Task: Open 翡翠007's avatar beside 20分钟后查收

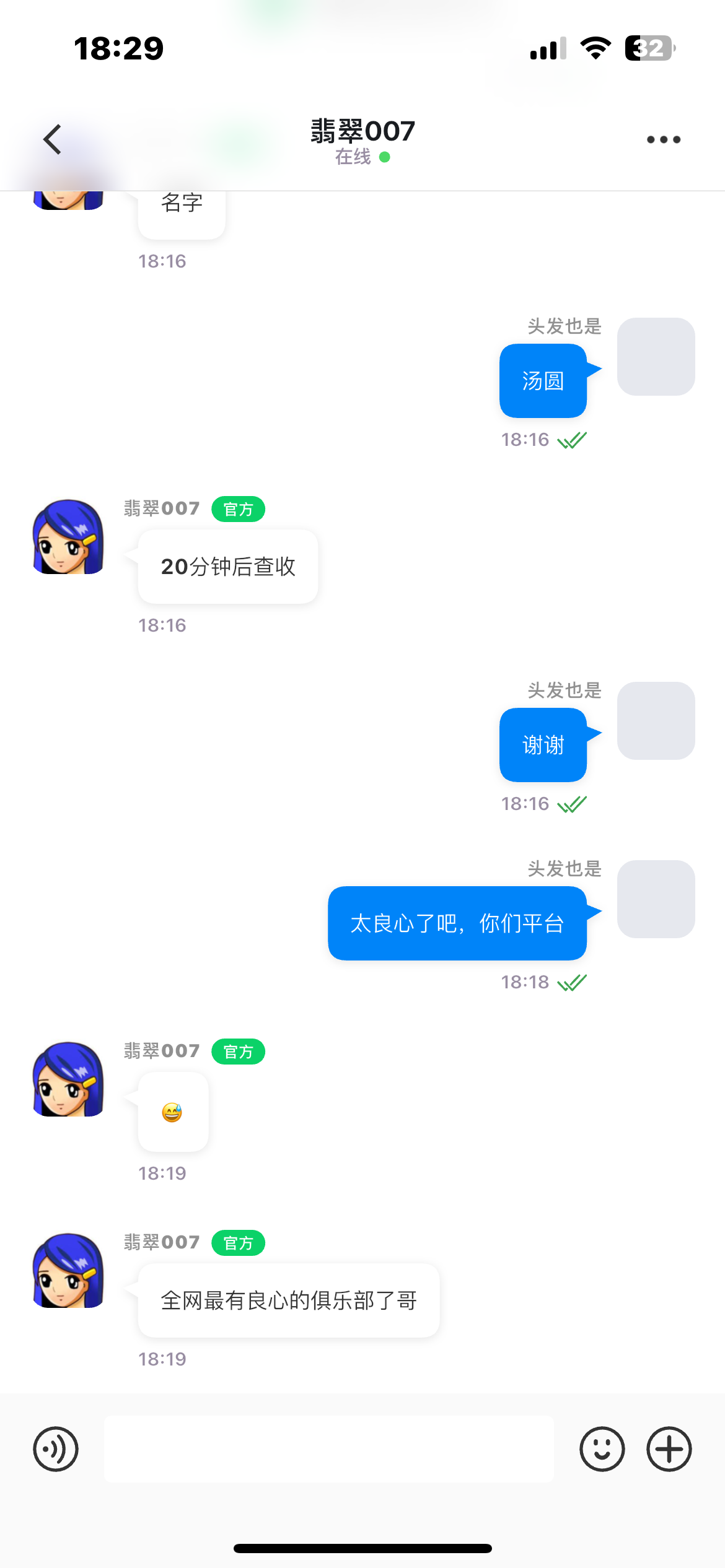Action: [x=68, y=537]
